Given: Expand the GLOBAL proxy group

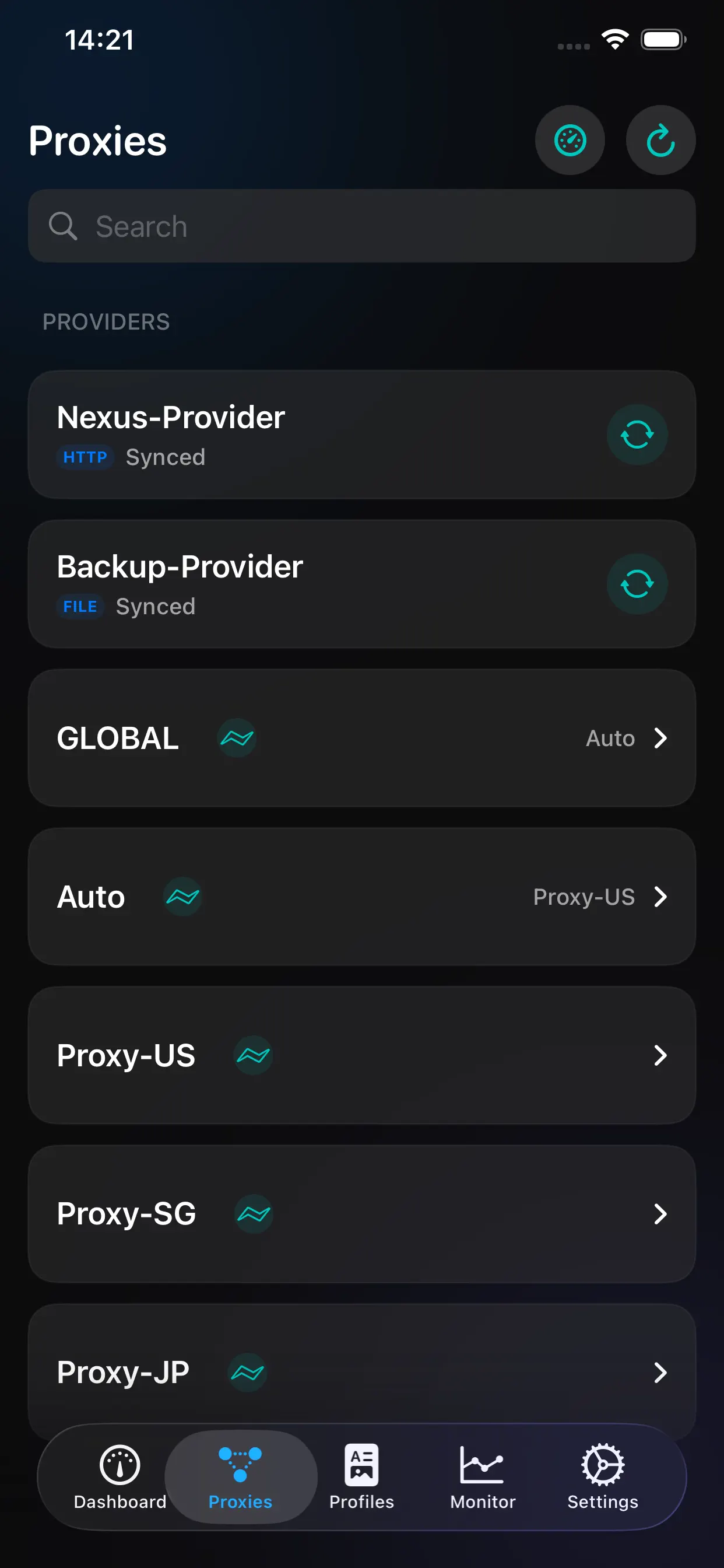Looking at the screenshot, I should [x=660, y=738].
